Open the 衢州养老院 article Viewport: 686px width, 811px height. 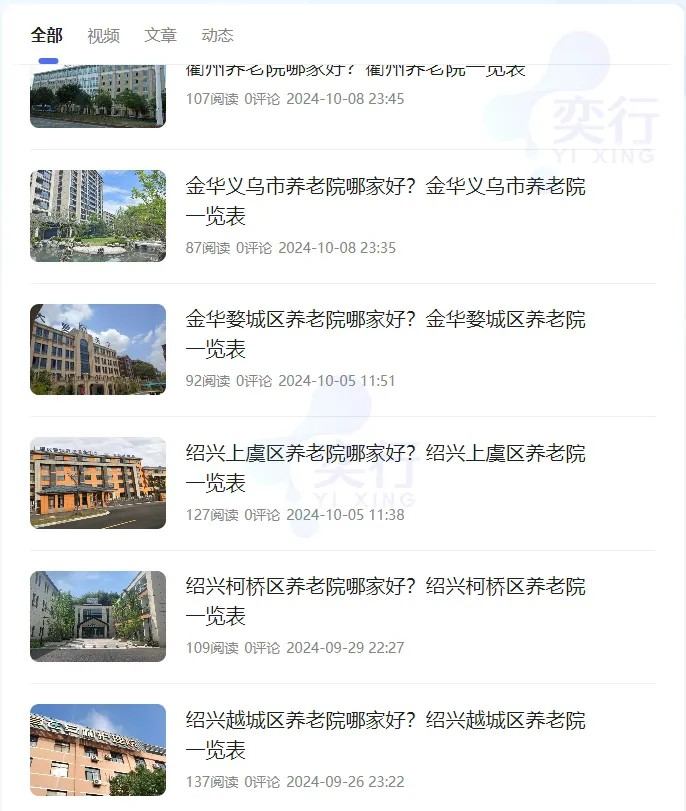[355, 72]
